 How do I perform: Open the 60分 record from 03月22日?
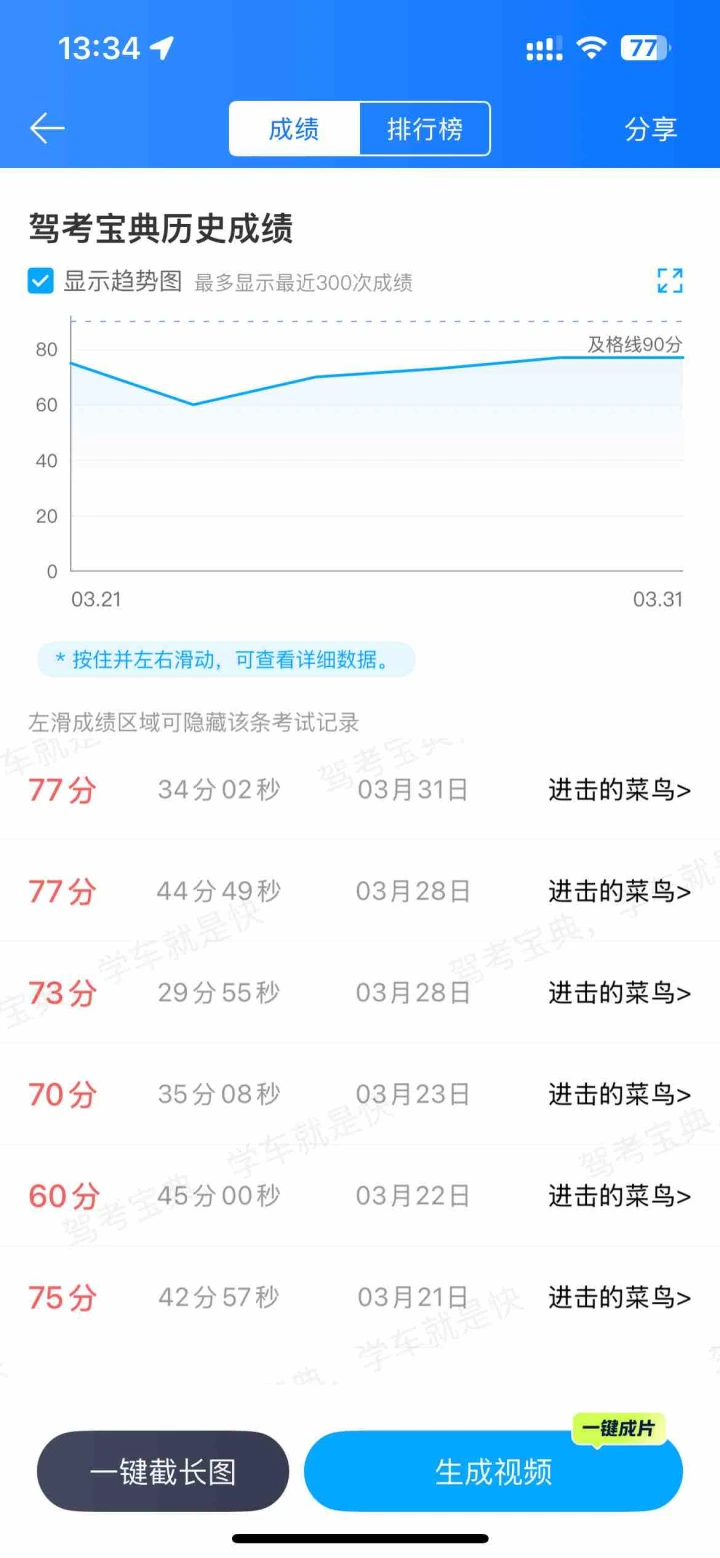[619, 1196]
